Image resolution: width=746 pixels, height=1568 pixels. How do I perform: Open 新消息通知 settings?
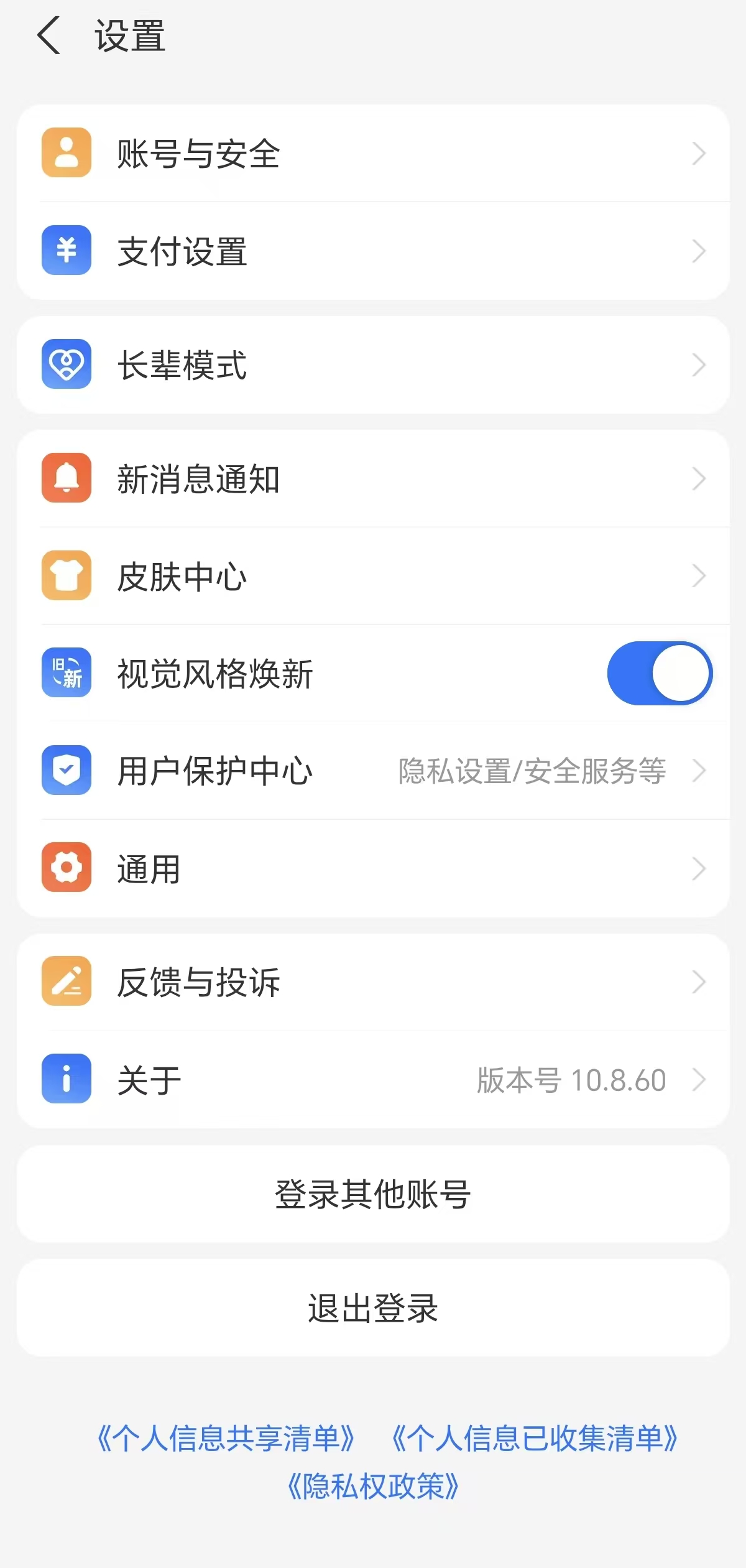tap(373, 479)
